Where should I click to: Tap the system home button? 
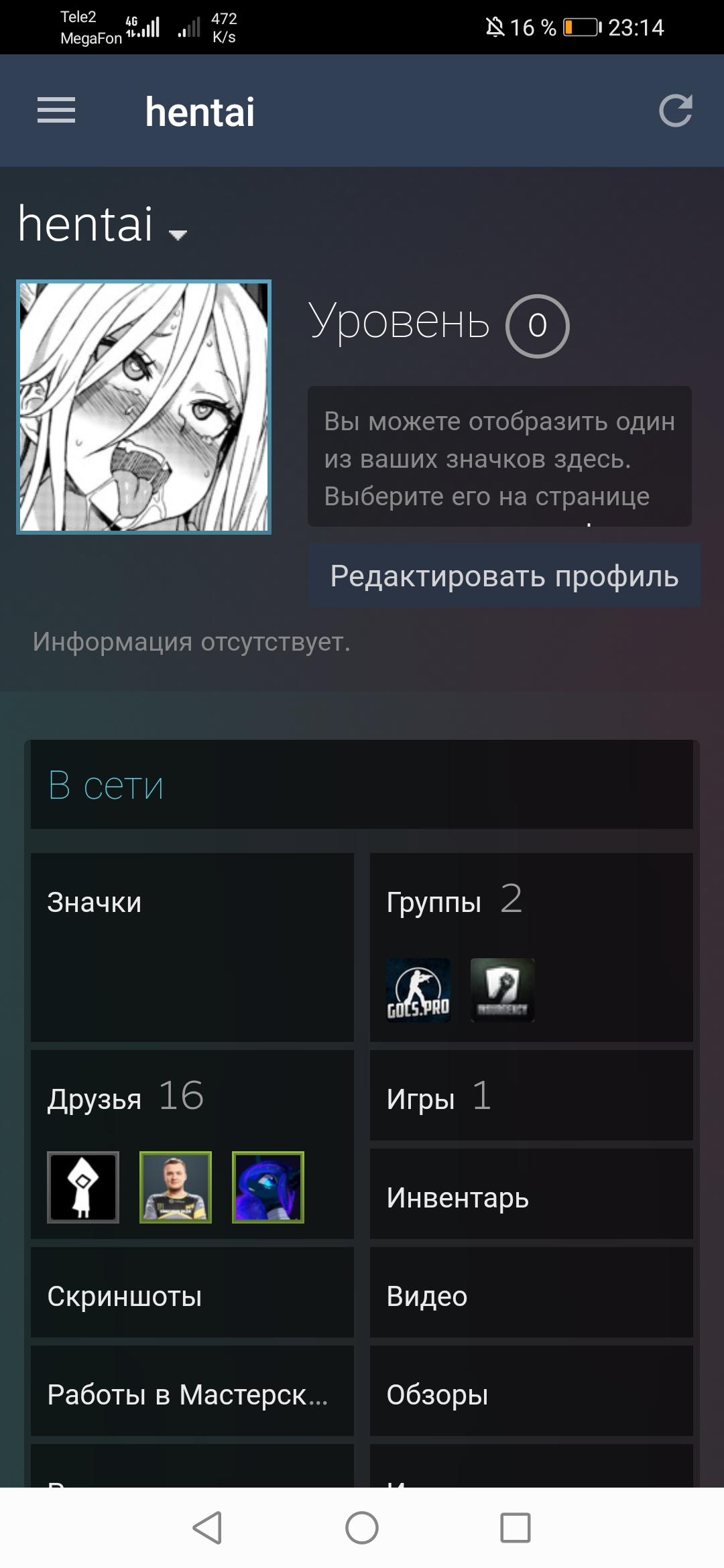362,1528
